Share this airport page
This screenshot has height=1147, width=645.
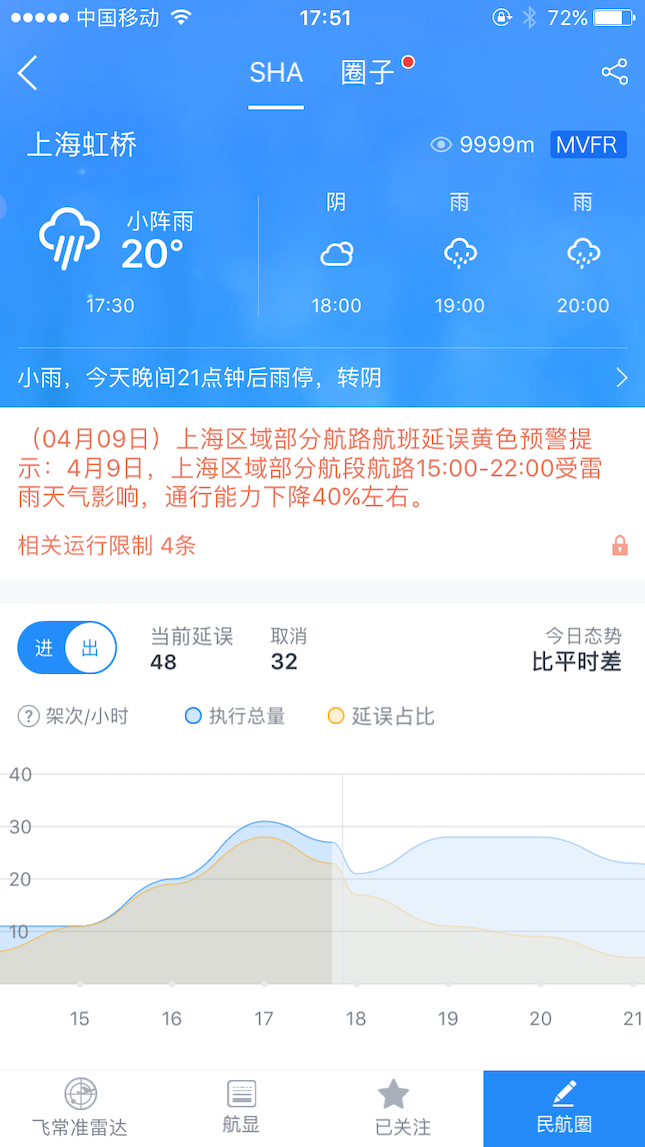click(x=614, y=72)
